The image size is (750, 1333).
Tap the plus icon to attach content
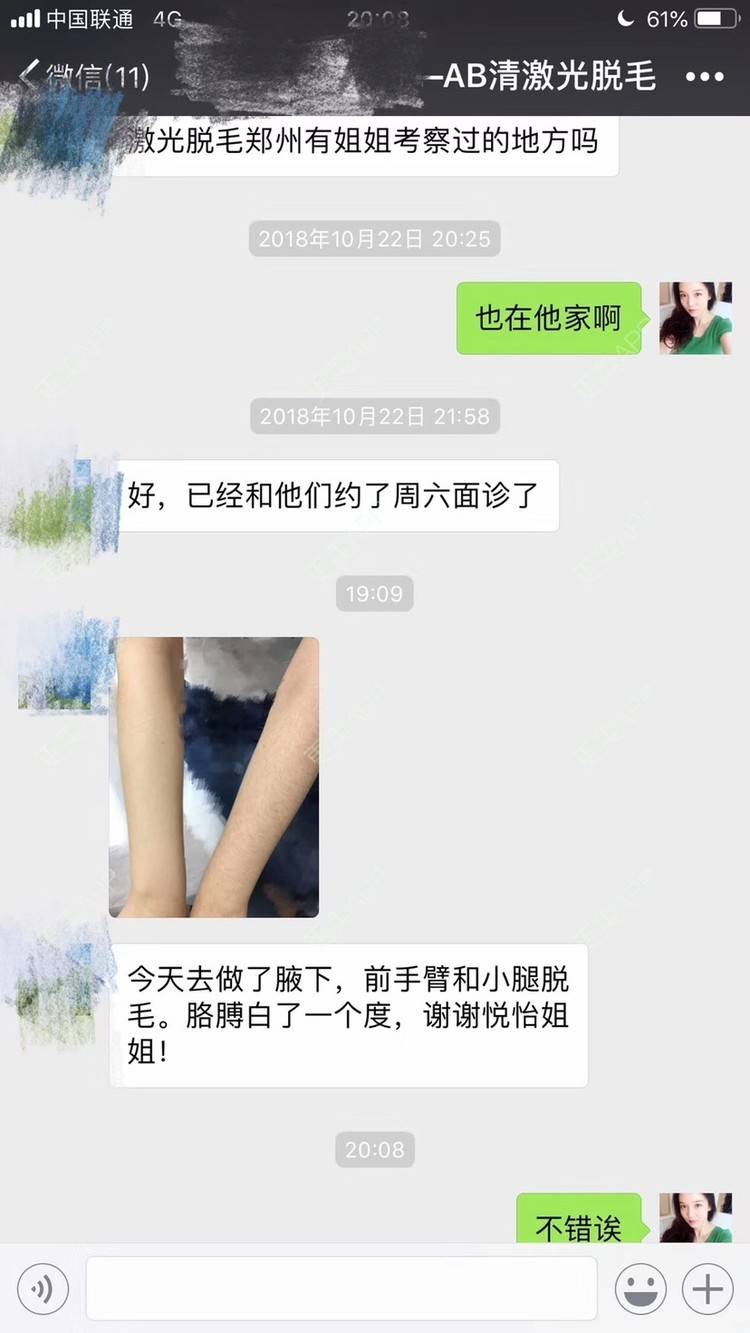coord(706,1289)
